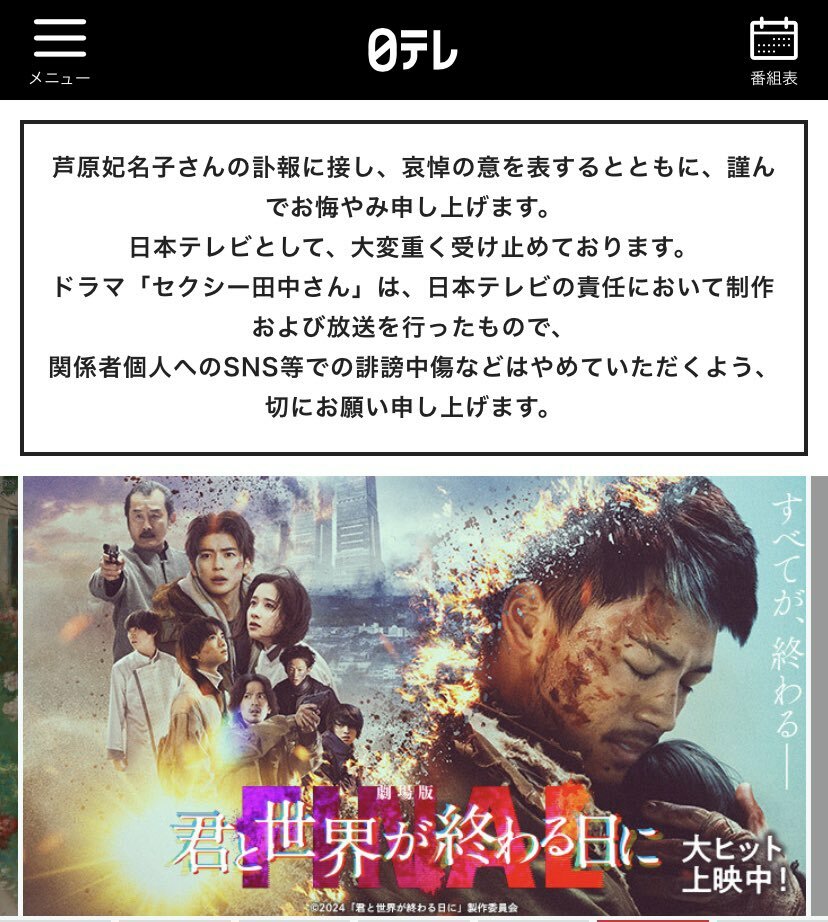Open the 番組表 program schedule
This screenshot has height=922, width=828.
click(774, 50)
